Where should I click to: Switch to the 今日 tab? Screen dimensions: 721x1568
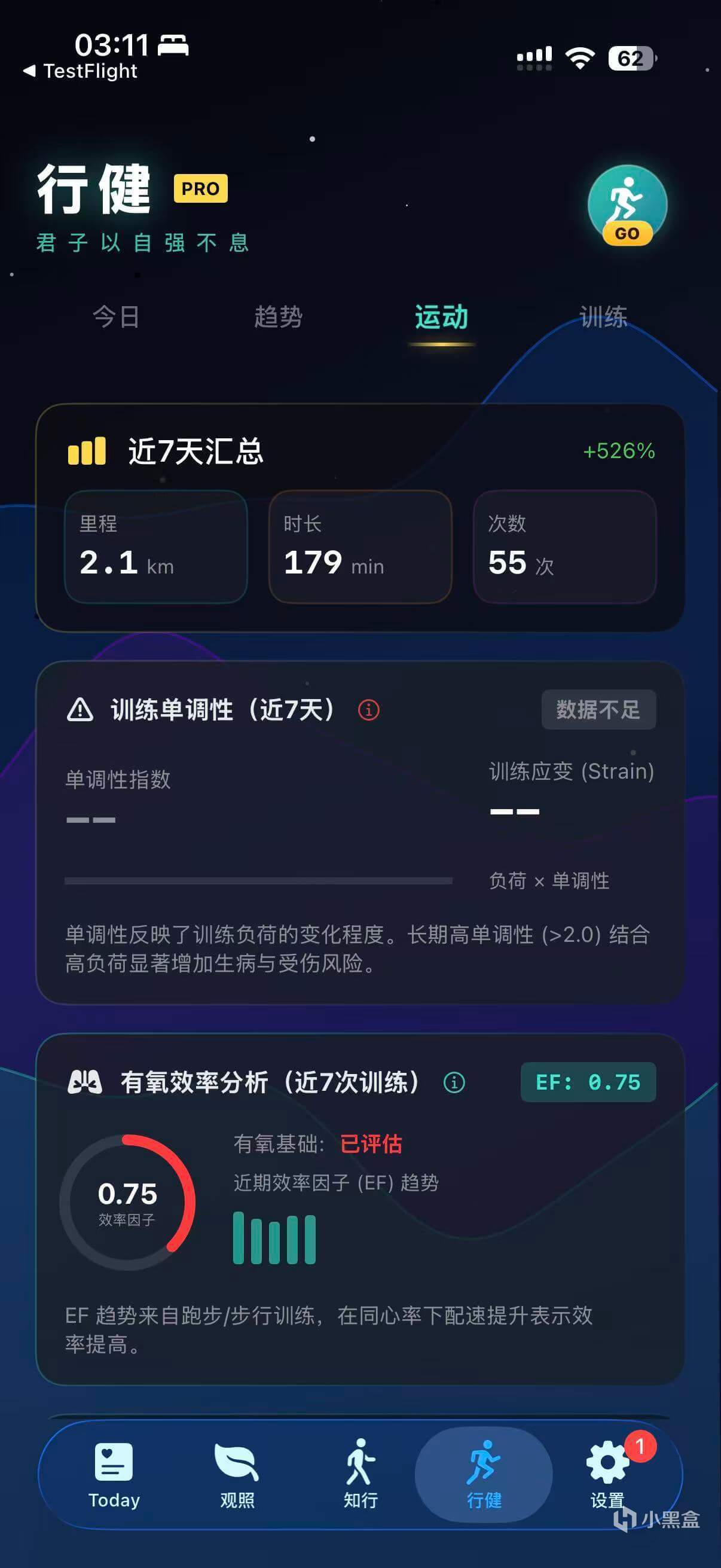pyautogui.click(x=115, y=316)
